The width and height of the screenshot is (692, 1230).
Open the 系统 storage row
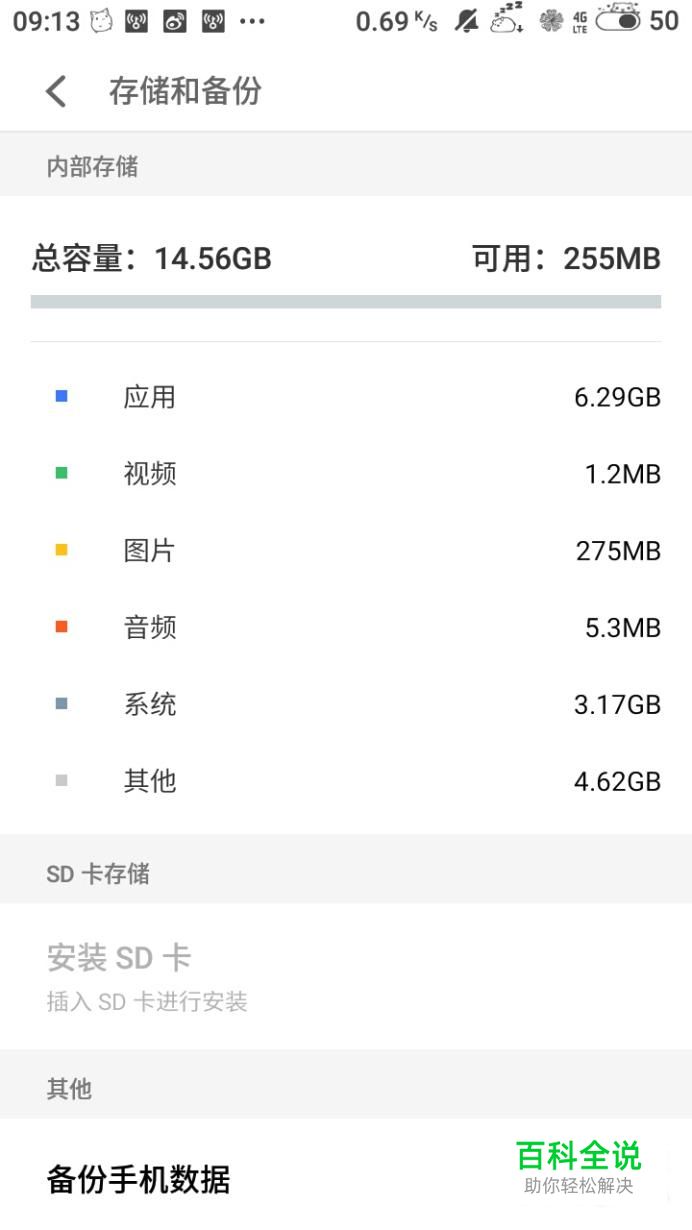(346, 704)
